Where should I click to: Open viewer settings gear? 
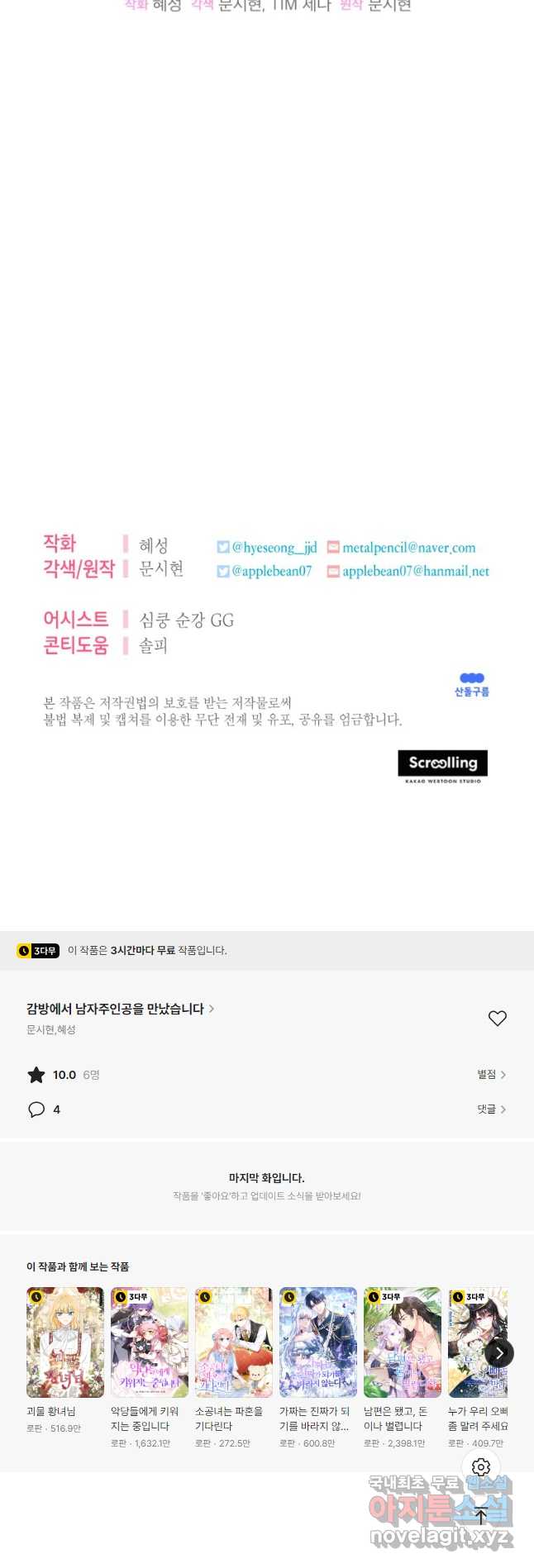coord(481,1466)
